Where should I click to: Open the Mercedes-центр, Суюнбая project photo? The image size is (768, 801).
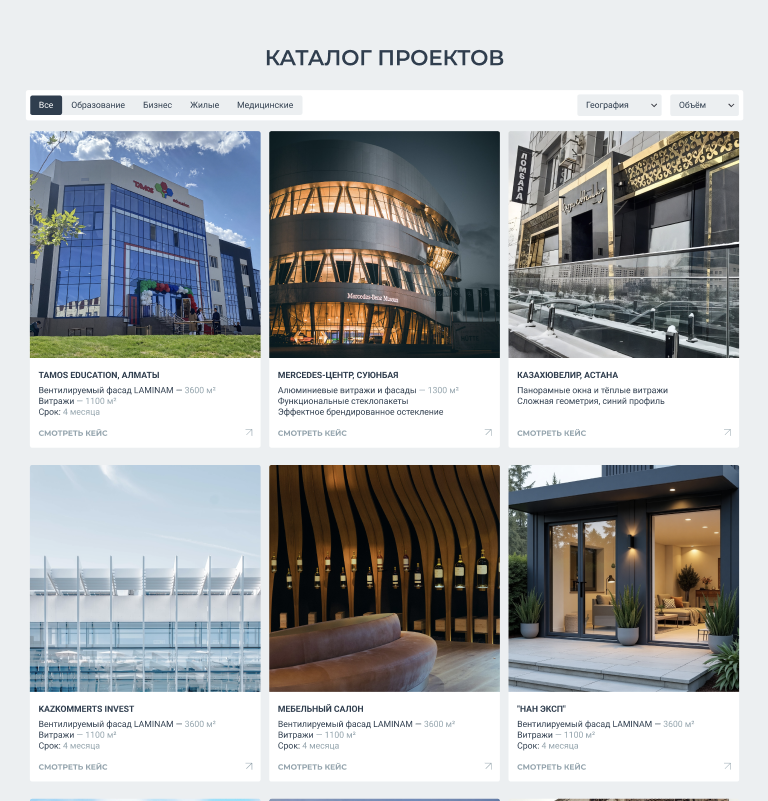tap(384, 244)
